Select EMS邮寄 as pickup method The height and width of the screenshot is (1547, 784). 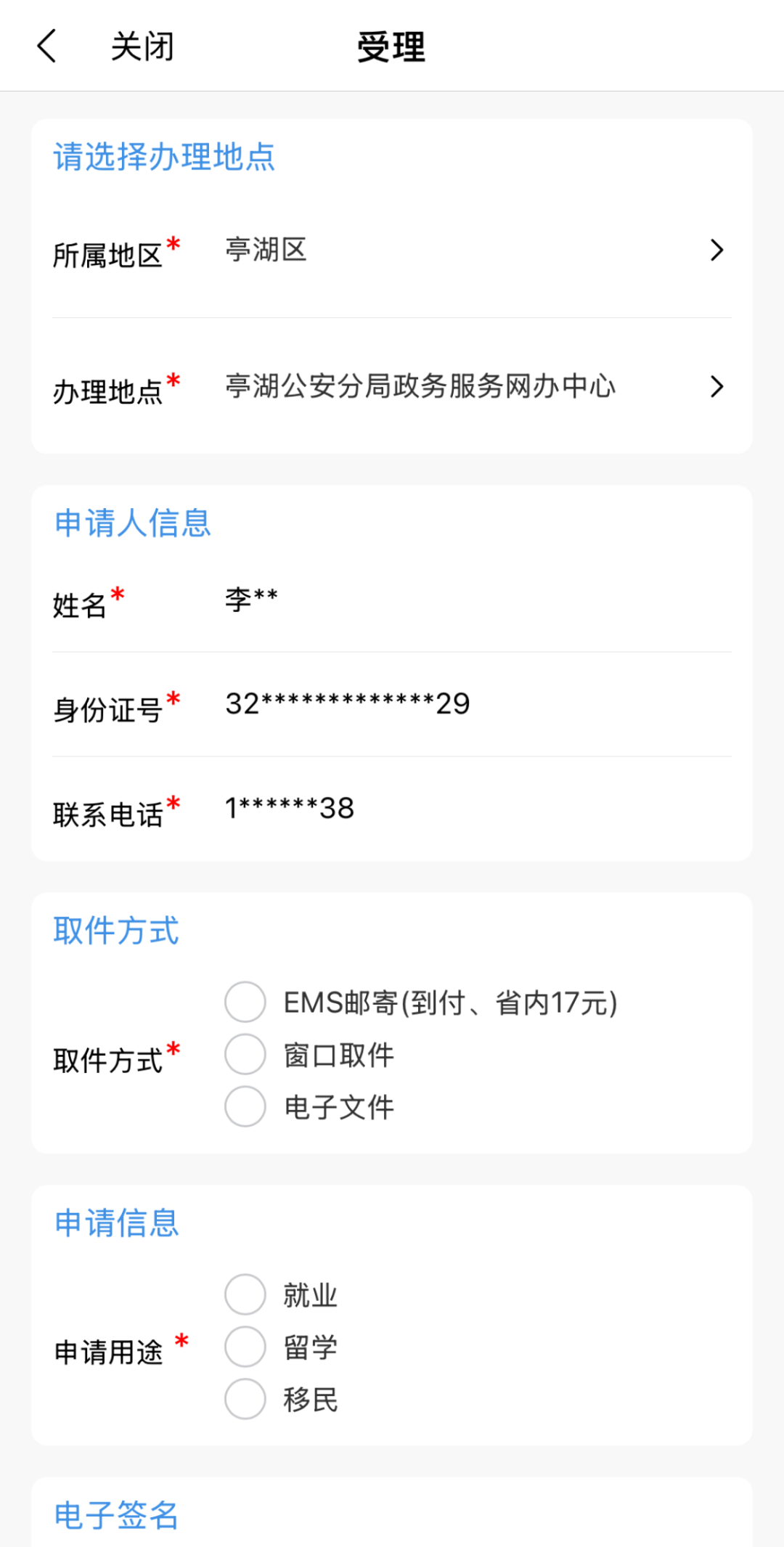[245, 1003]
